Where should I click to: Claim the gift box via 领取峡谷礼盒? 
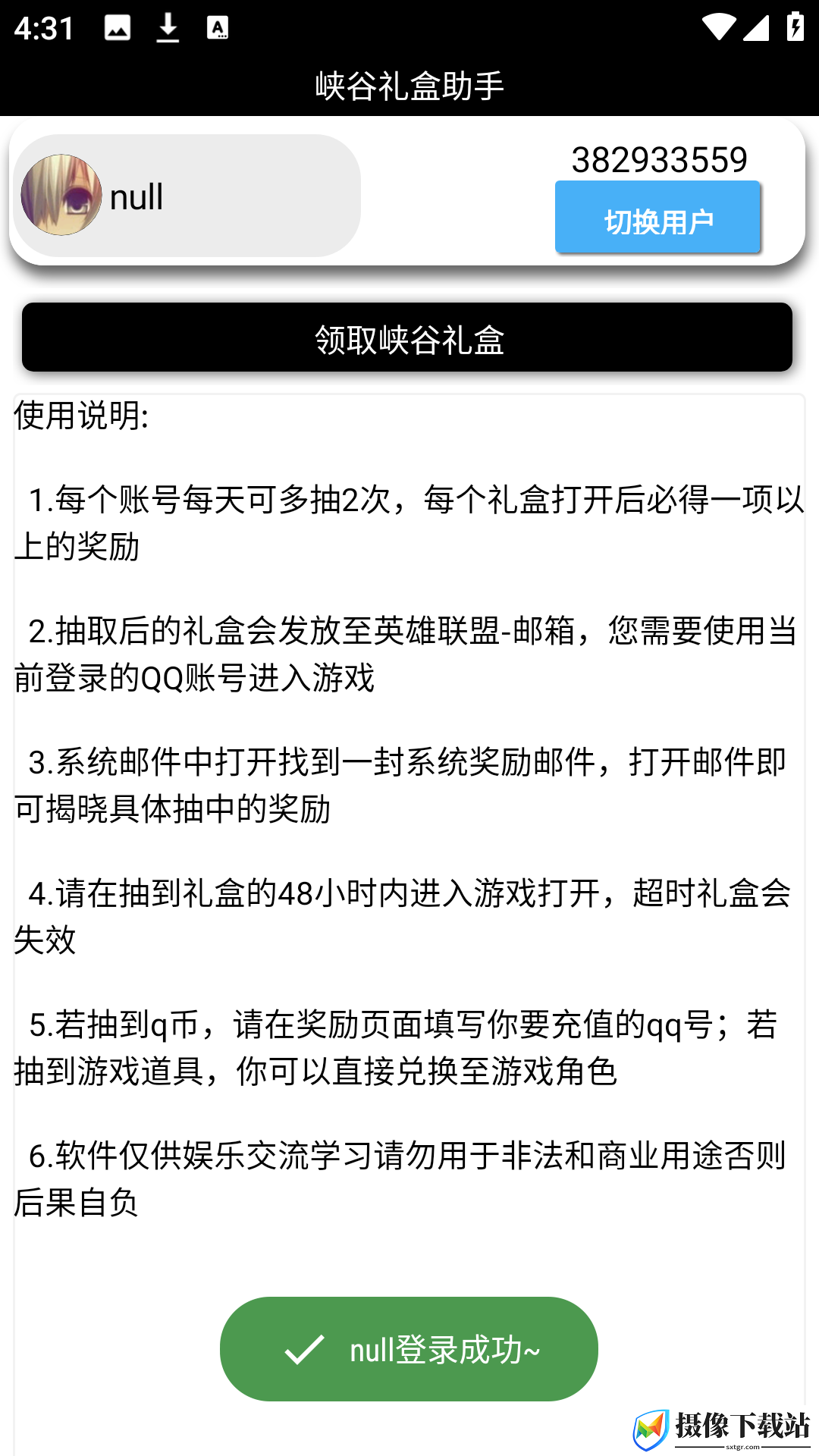(407, 337)
